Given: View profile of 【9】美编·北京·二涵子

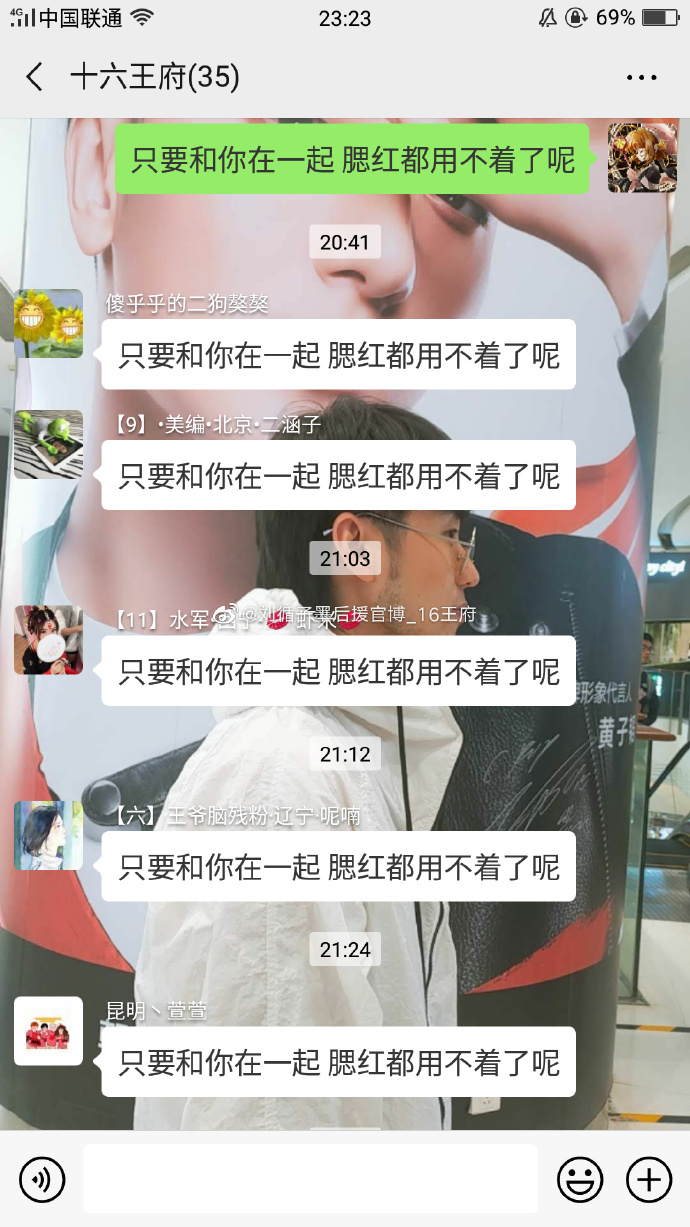Looking at the screenshot, I should tap(48, 444).
